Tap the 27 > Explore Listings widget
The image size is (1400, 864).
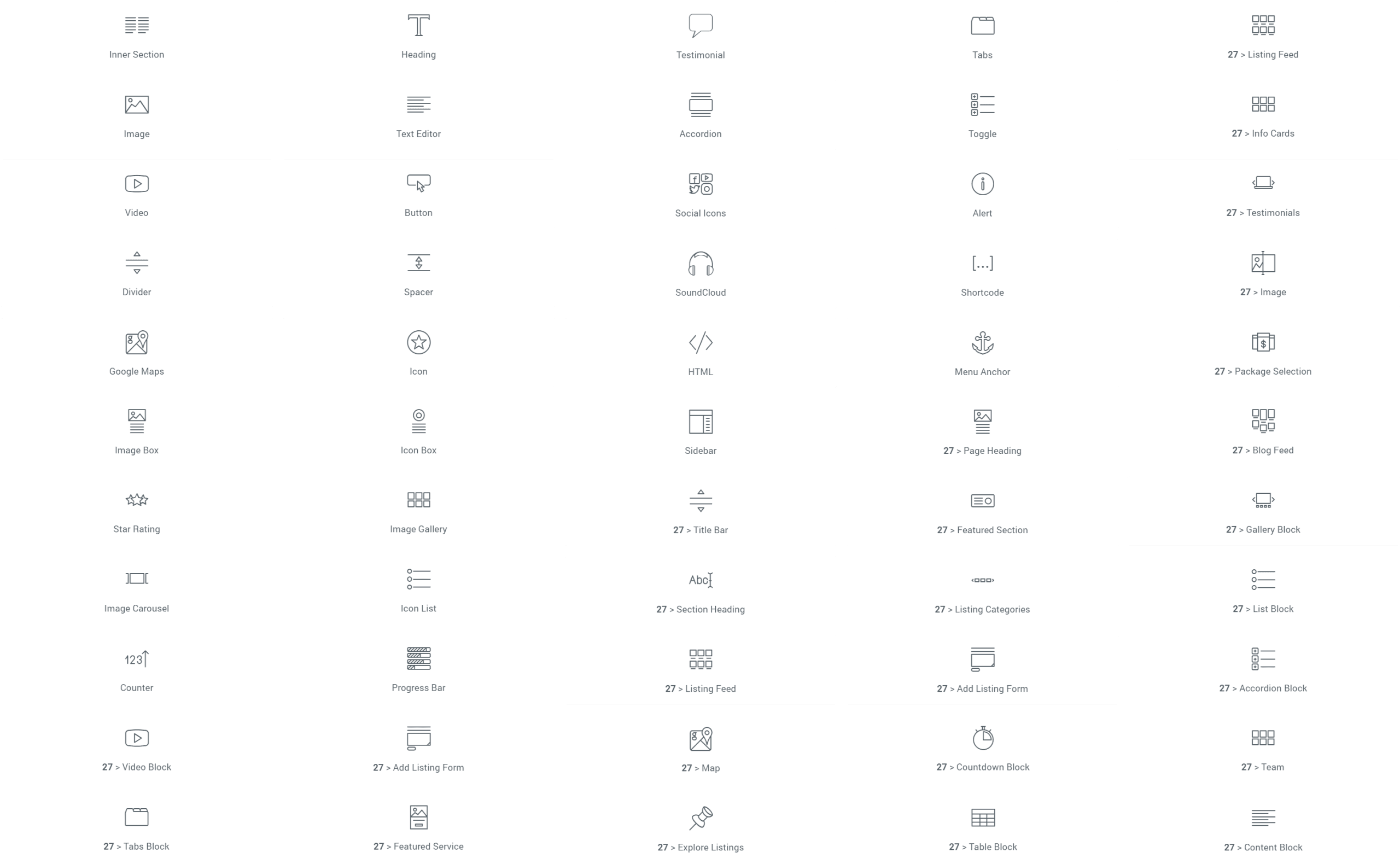coord(701,828)
